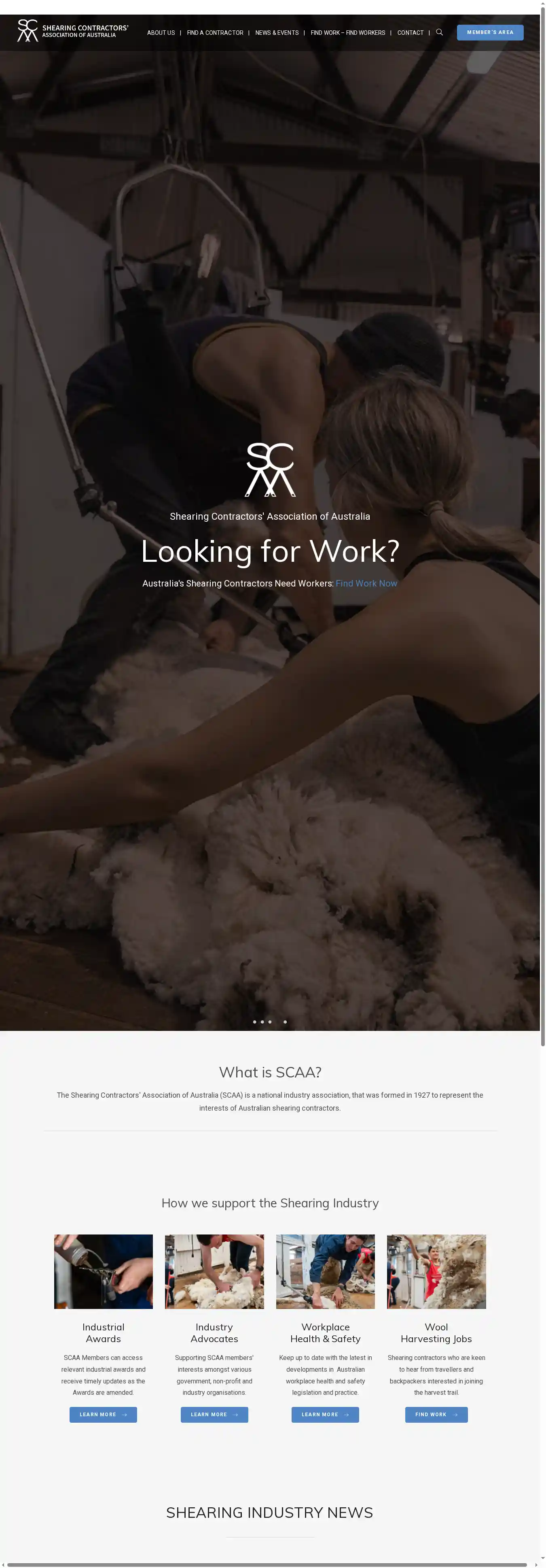Tap the Shearing Contractors' Association header logo
The image size is (546, 1568).
click(x=73, y=31)
